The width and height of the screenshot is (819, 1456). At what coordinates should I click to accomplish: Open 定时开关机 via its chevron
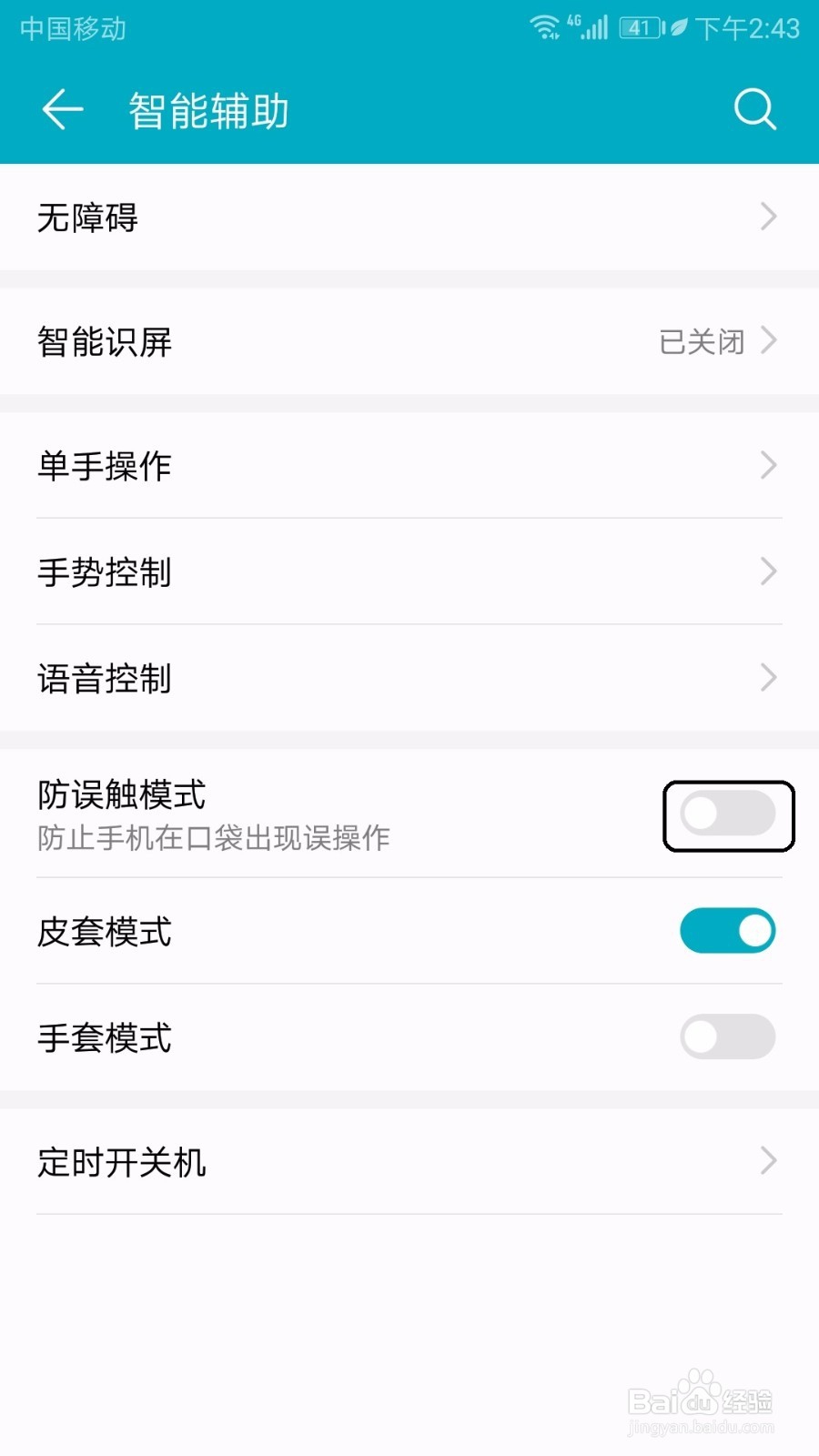pos(769,1162)
